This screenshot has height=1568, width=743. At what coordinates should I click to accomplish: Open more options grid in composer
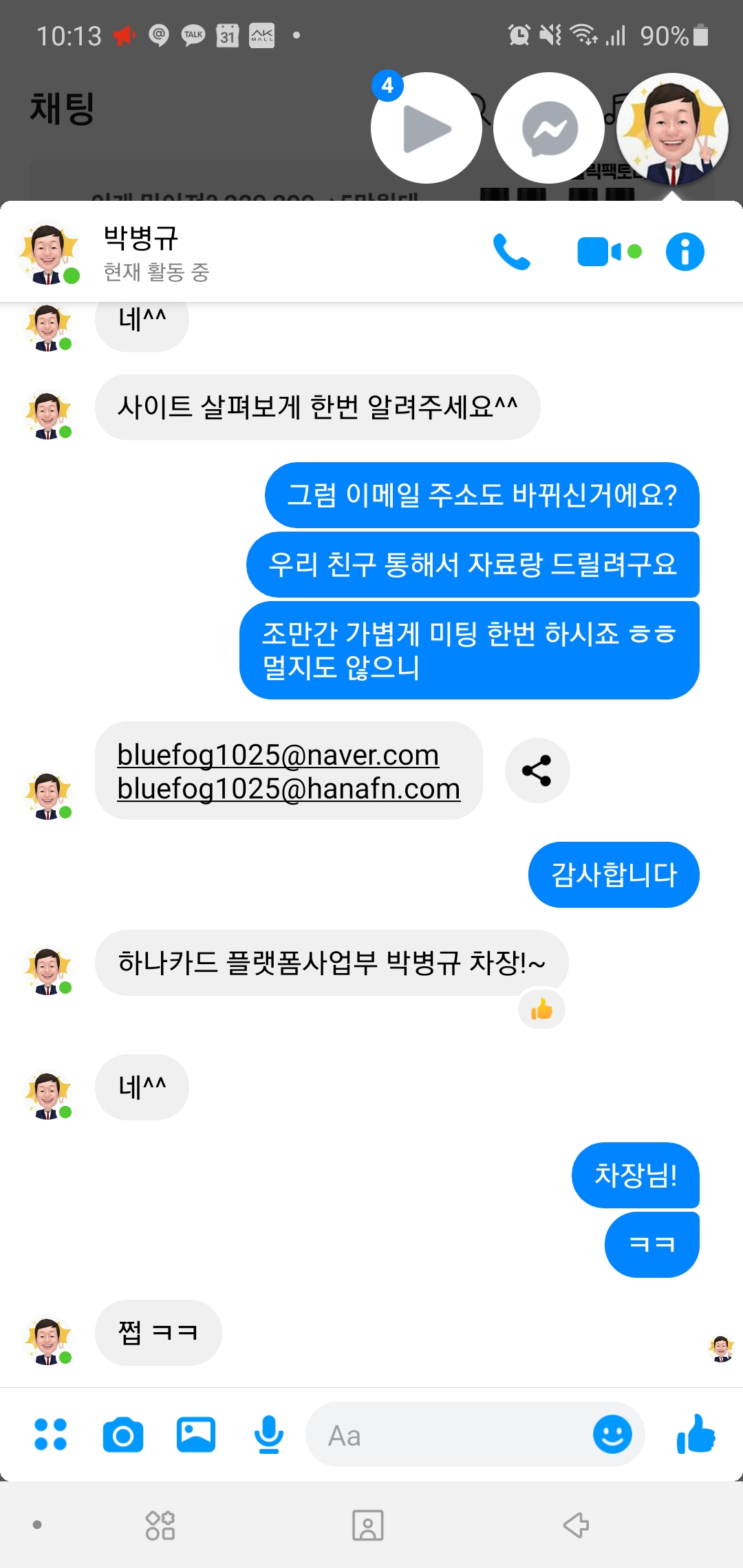point(51,1435)
